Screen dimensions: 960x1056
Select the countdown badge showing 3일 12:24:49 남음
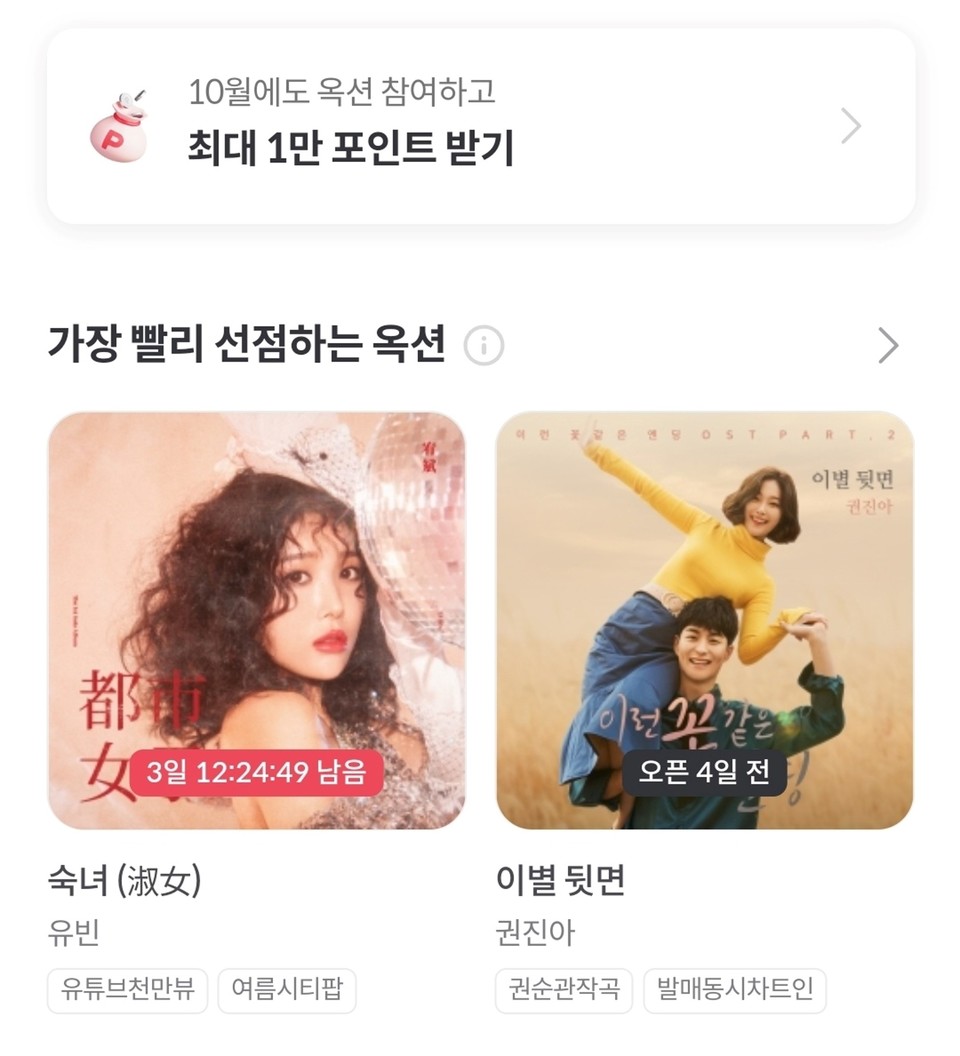258,771
